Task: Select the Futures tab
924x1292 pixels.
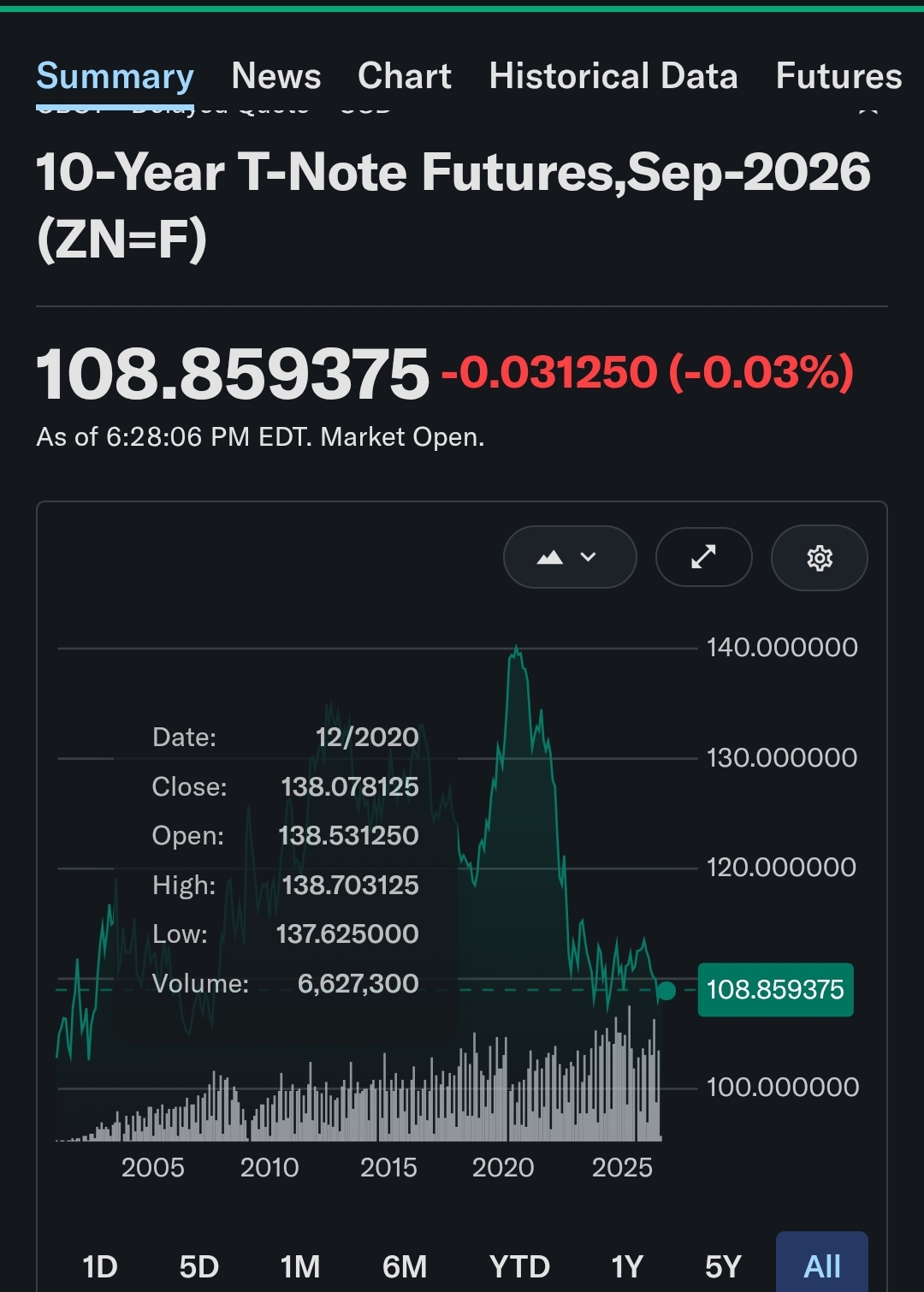Action: point(838,76)
